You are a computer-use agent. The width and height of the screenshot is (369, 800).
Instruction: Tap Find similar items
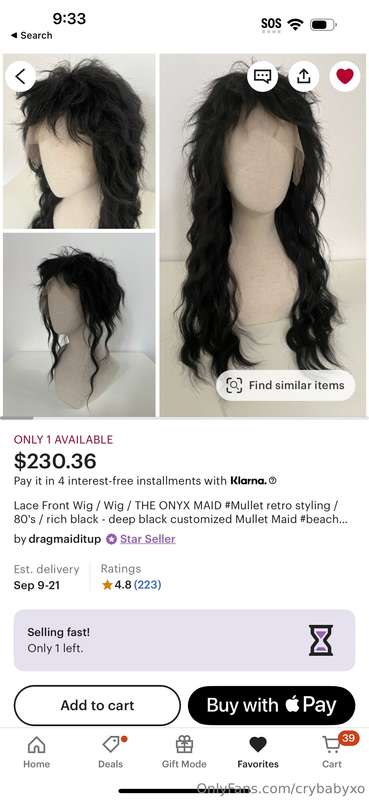coord(285,385)
